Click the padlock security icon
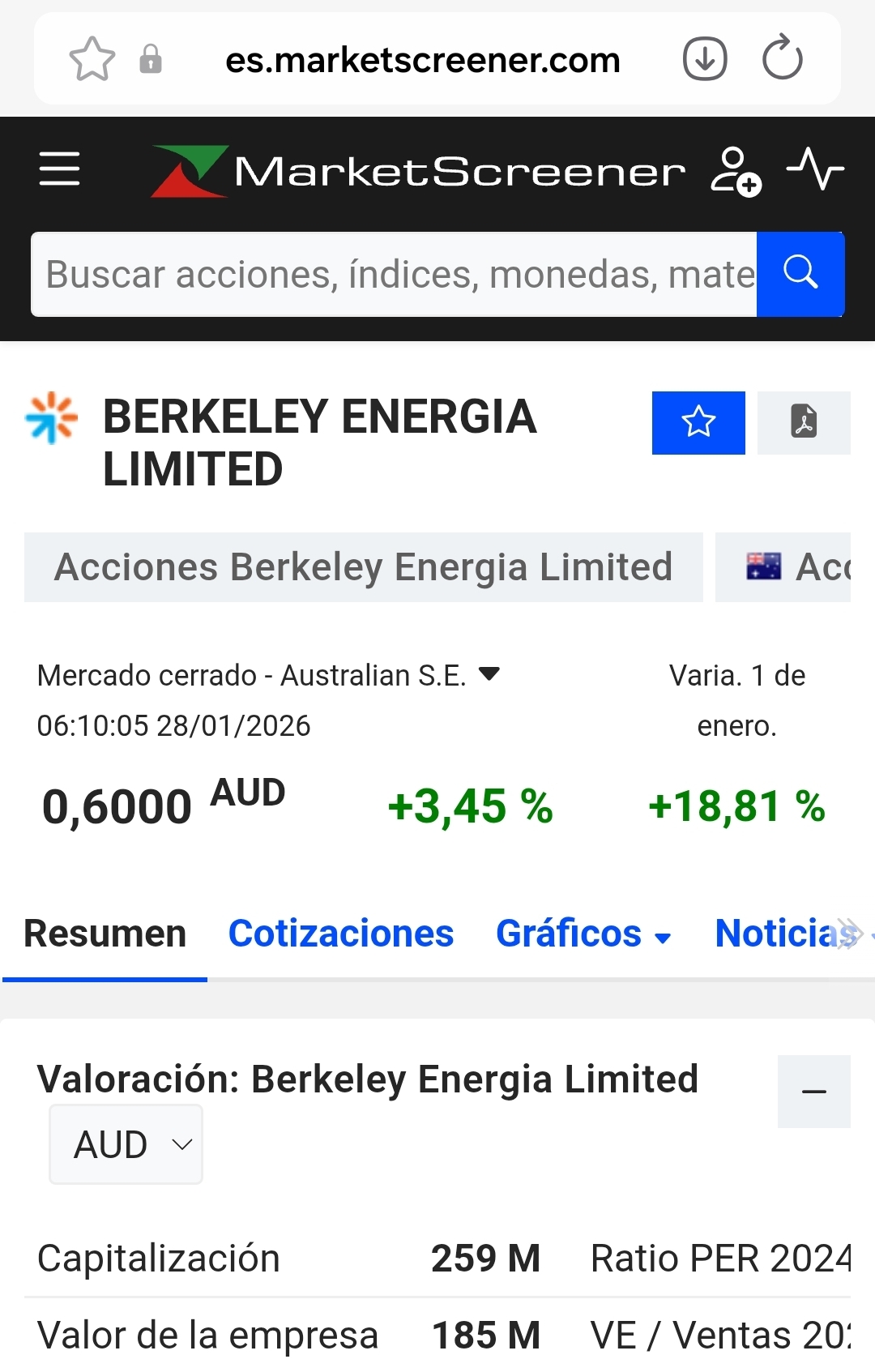 [x=151, y=58]
